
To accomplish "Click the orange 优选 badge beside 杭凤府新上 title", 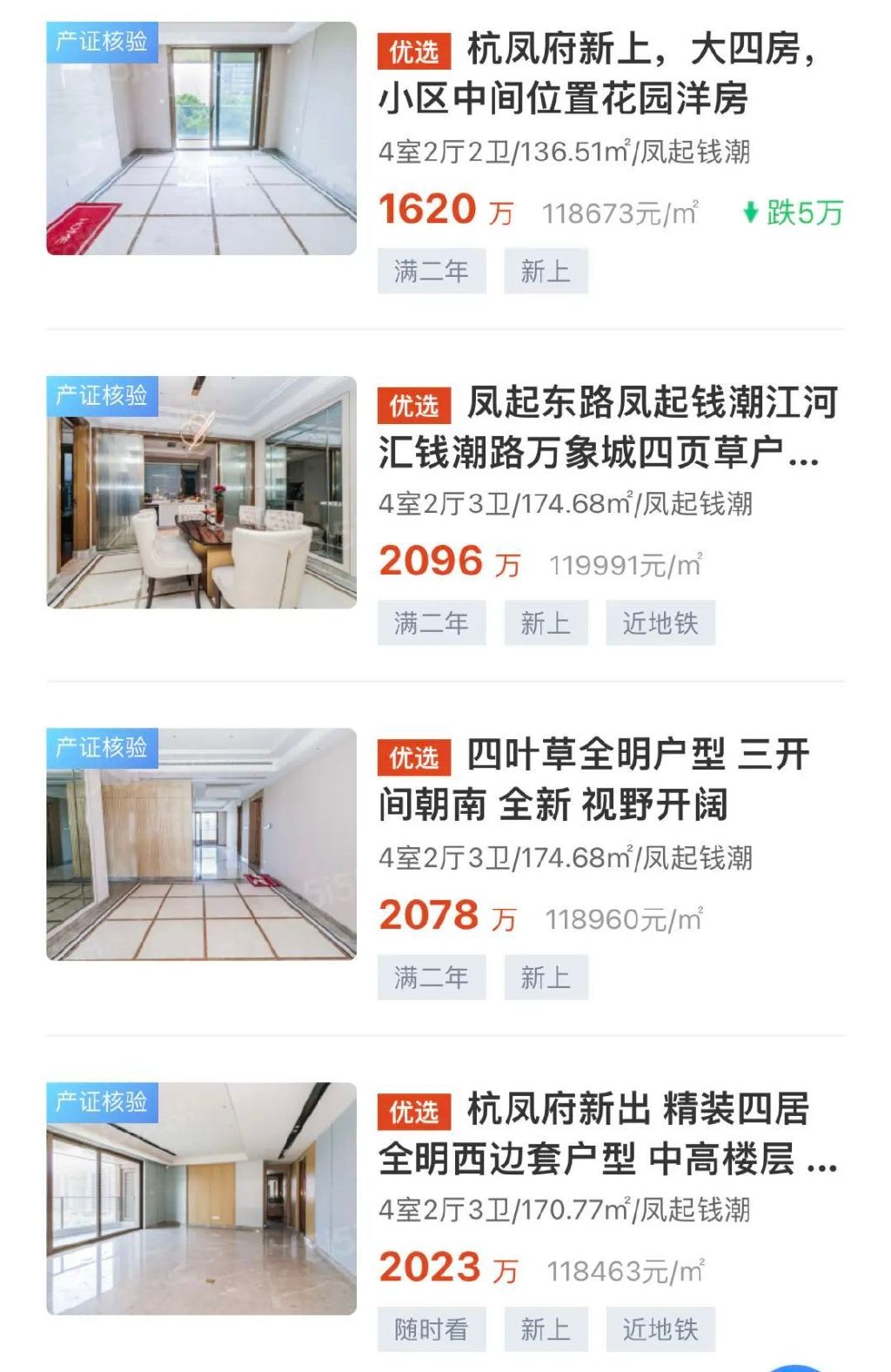I will click(x=415, y=50).
